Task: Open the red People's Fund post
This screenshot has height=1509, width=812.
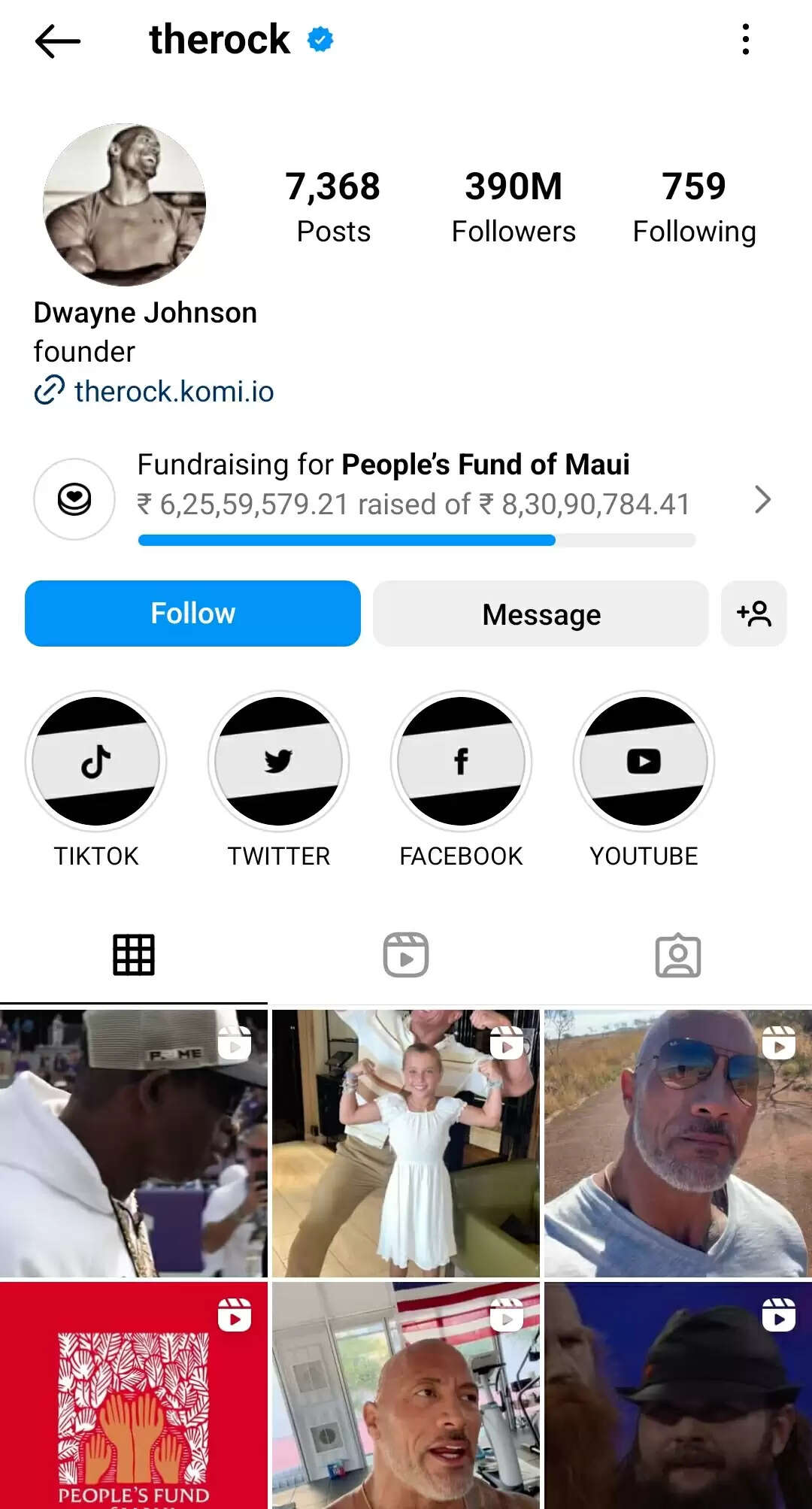Action: pyautogui.click(x=134, y=1395)
